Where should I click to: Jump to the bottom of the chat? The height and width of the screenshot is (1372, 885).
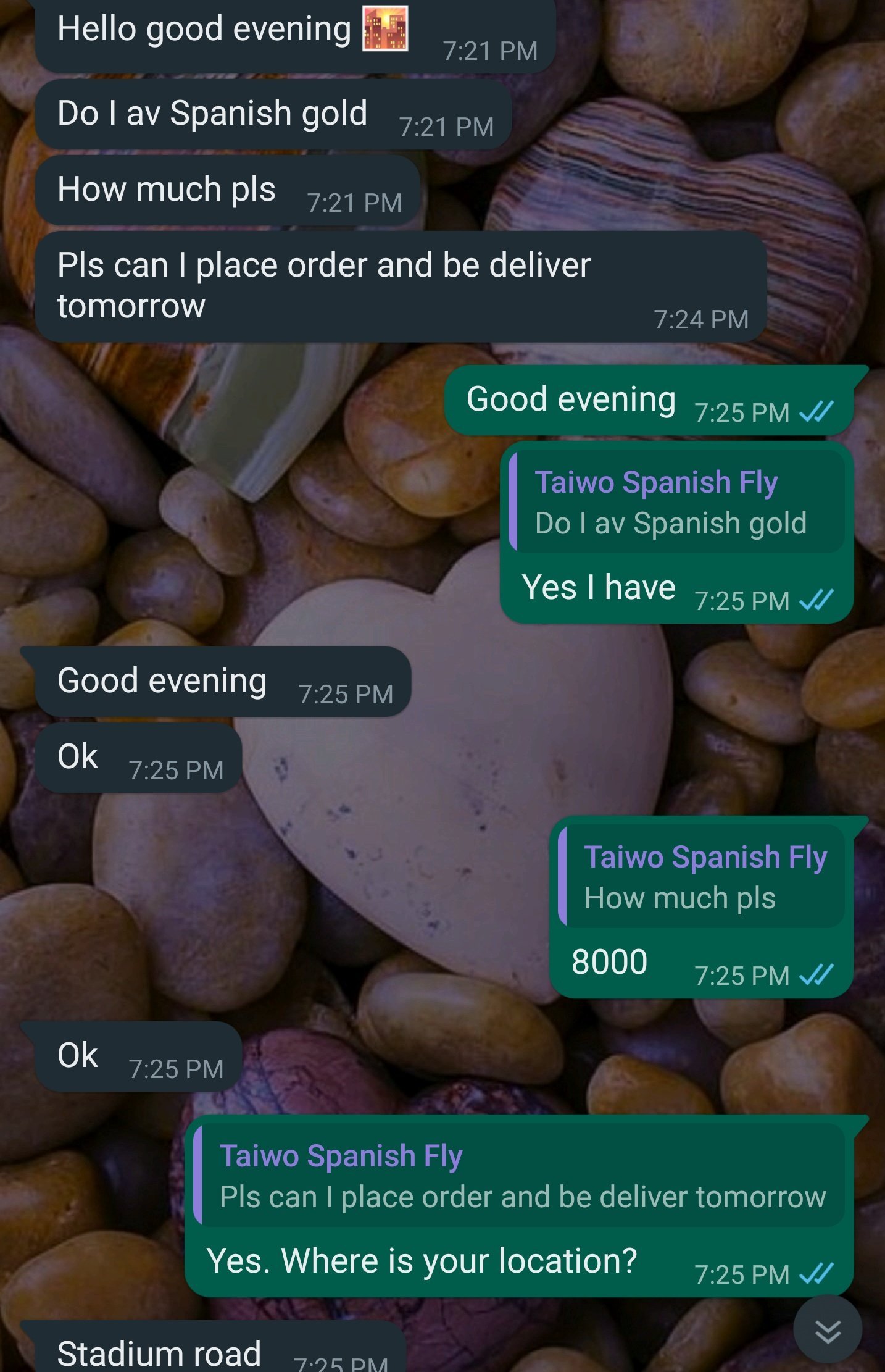tap(827, 1331)
